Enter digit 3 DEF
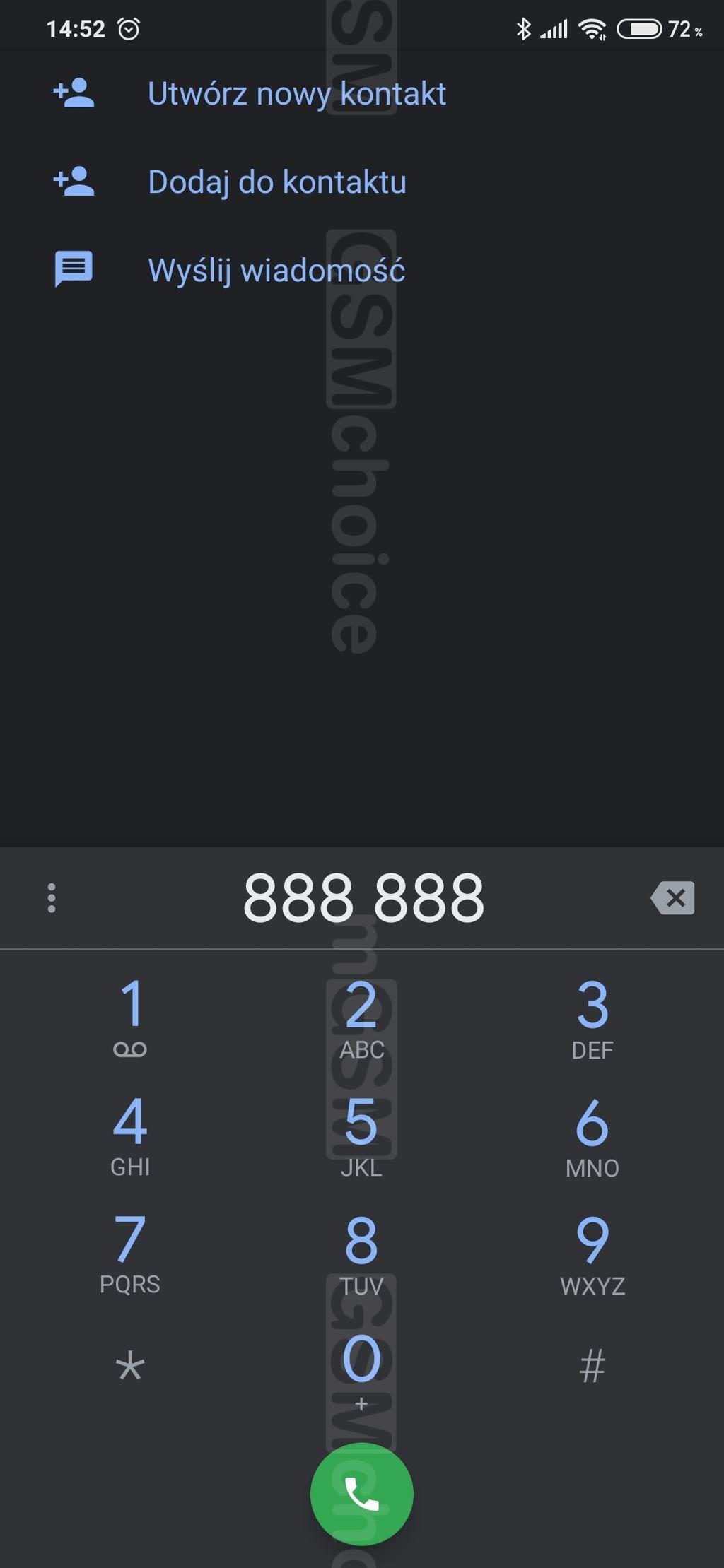724x1568 pixels. (592, 1018)
